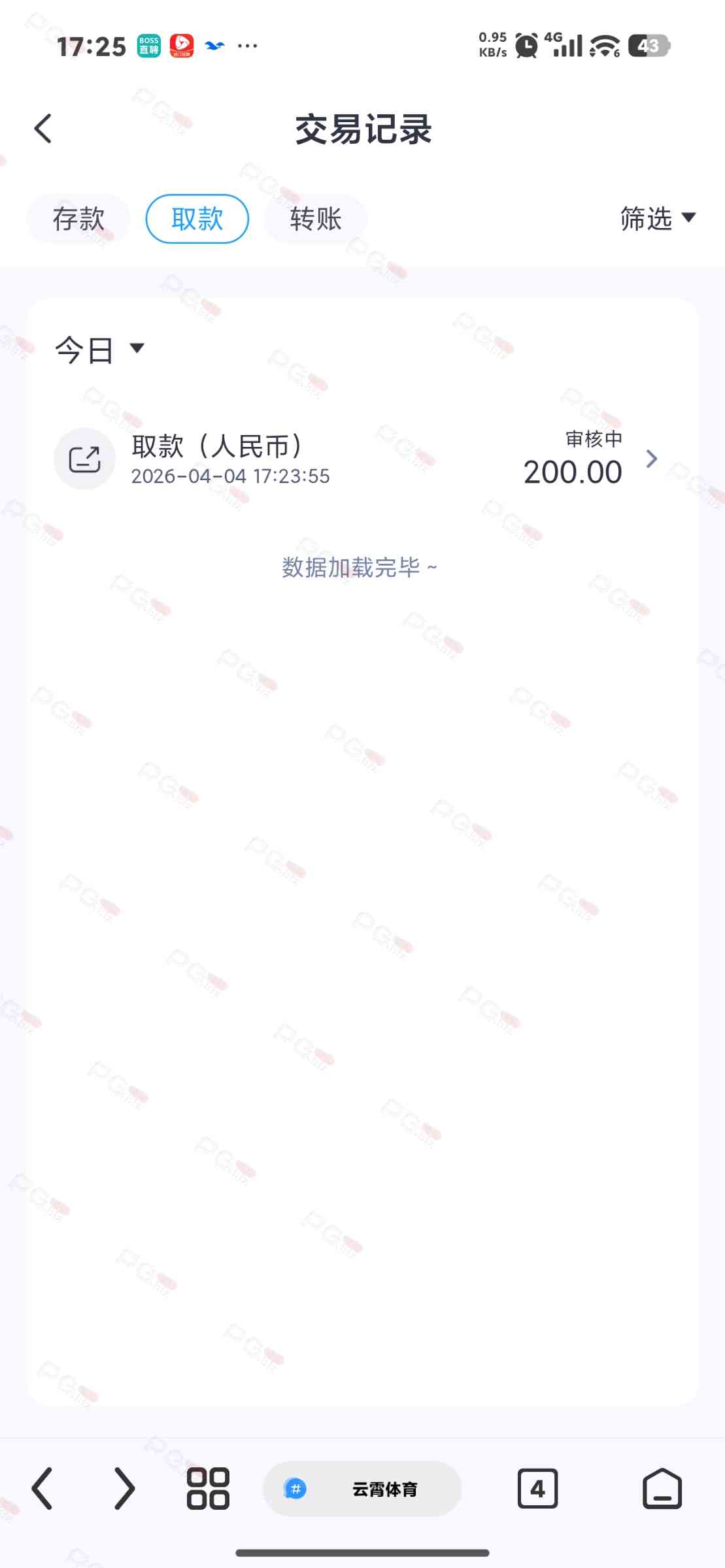Tap the browser forward arrow
This screenshot has height=1568, width=725.
tap(124, 1489)
